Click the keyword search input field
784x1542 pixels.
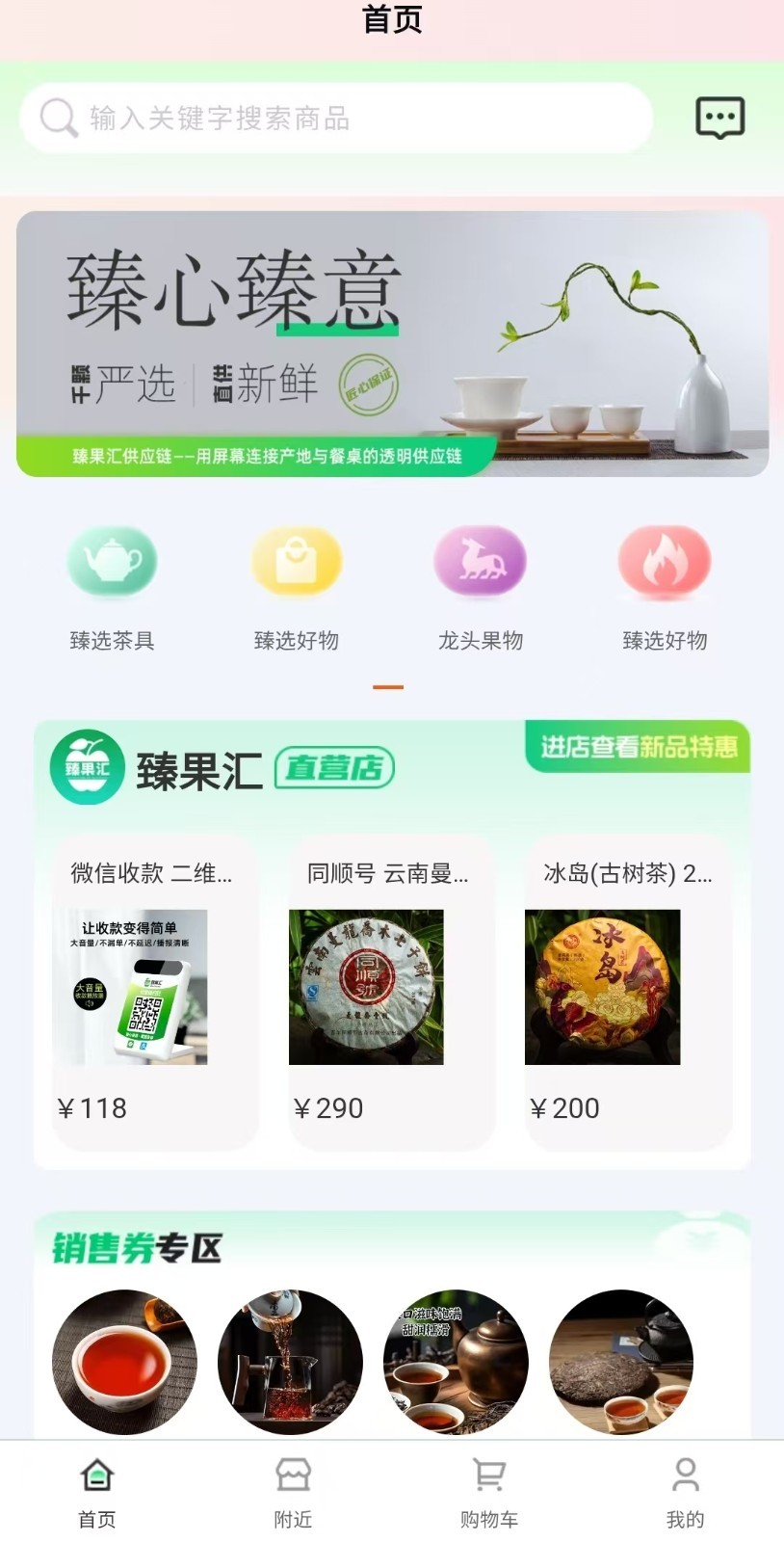point(289,118)
